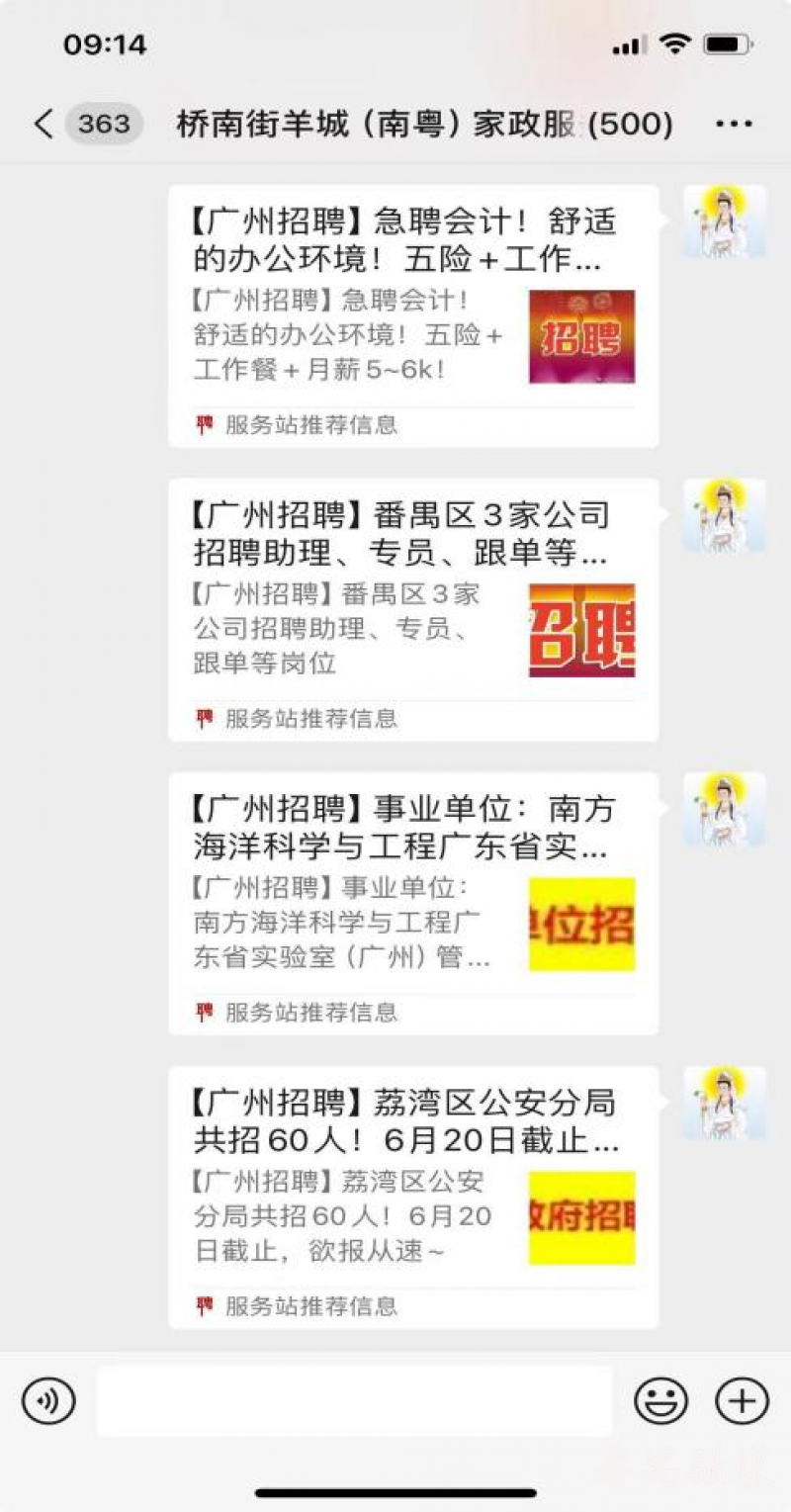The image size is (791, 1512).
Task: Switch to voice message input
Action: (x=48, y=1401)
